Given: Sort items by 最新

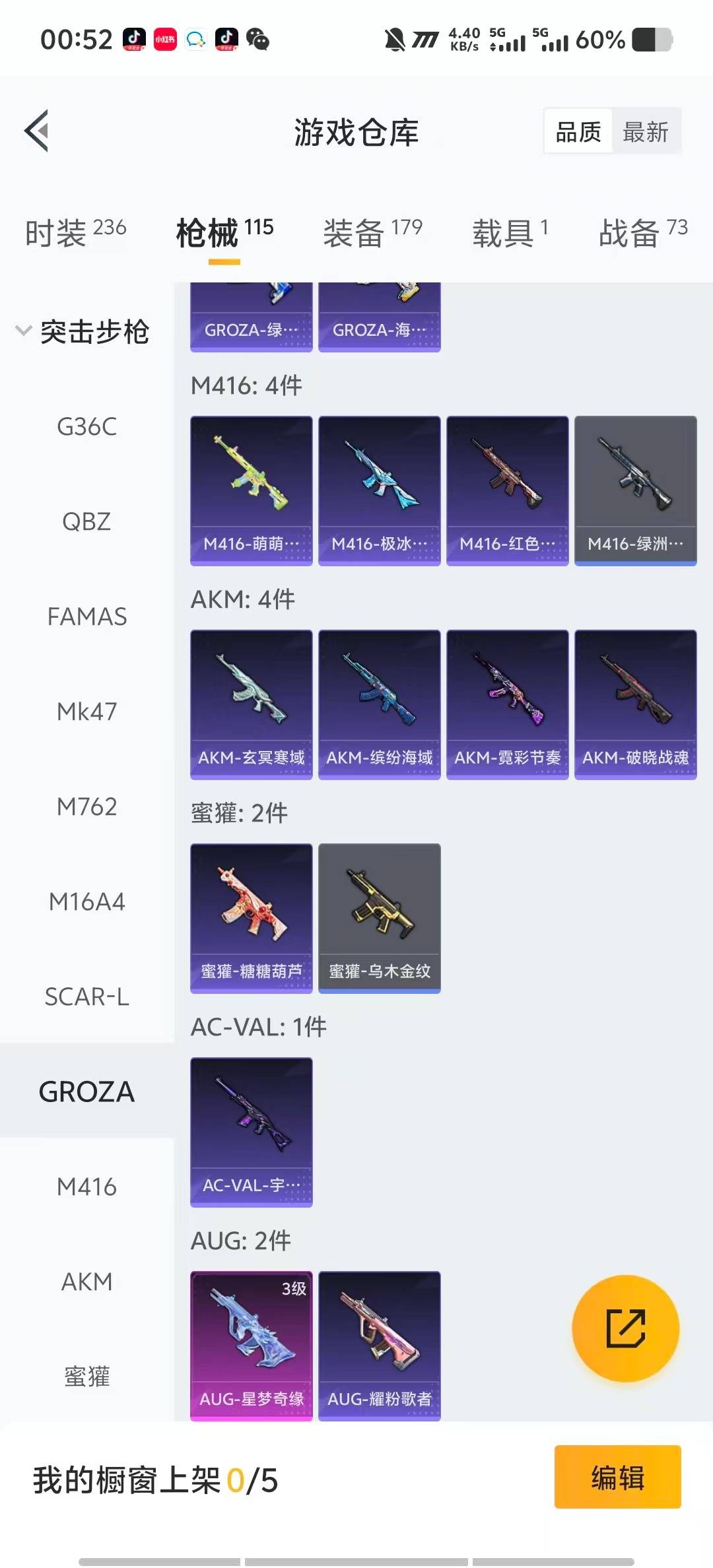Looking at the screenshot, I should 645,132.
